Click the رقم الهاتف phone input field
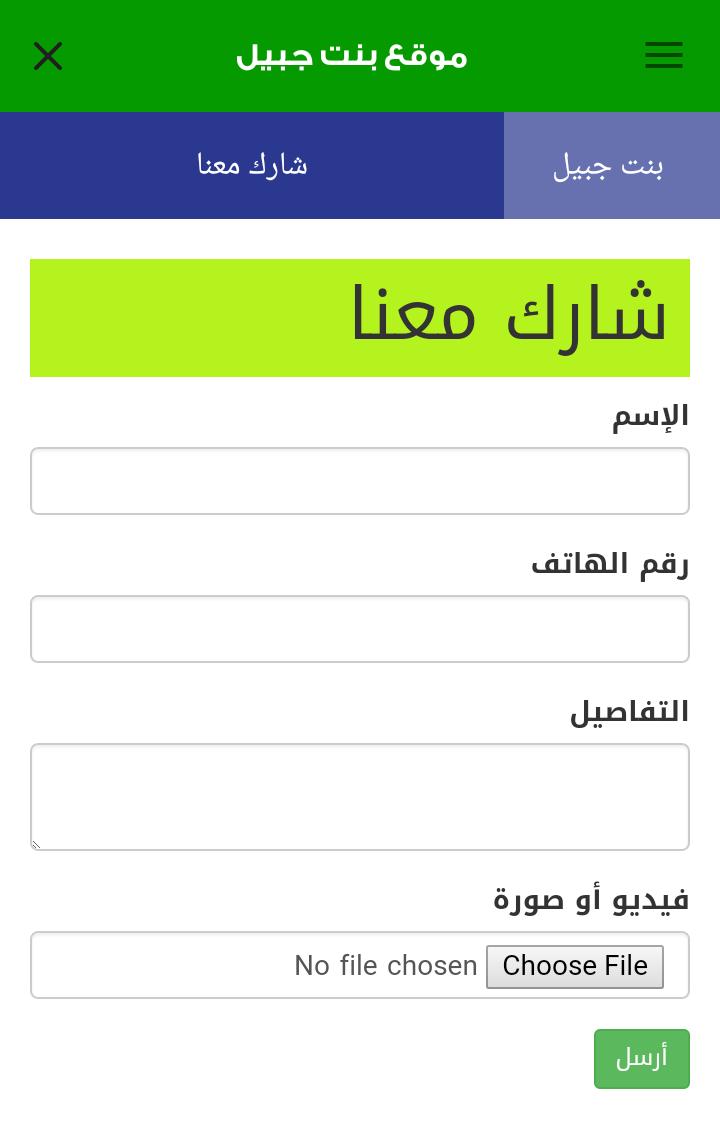This screenshot has height=1126, width=720. pyautogui.click(x=360, y=629)
